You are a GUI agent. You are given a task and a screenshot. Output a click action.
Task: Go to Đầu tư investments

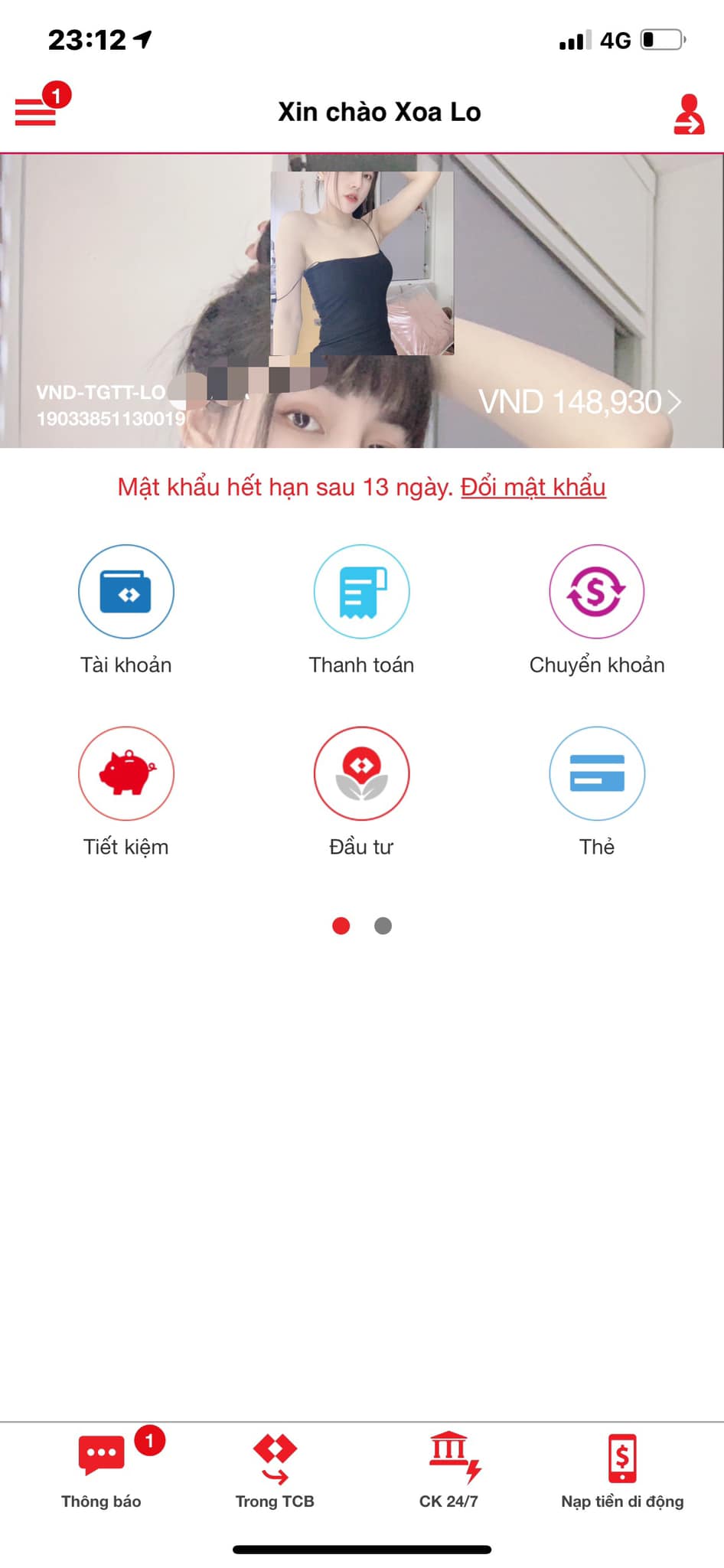[361, 774]
